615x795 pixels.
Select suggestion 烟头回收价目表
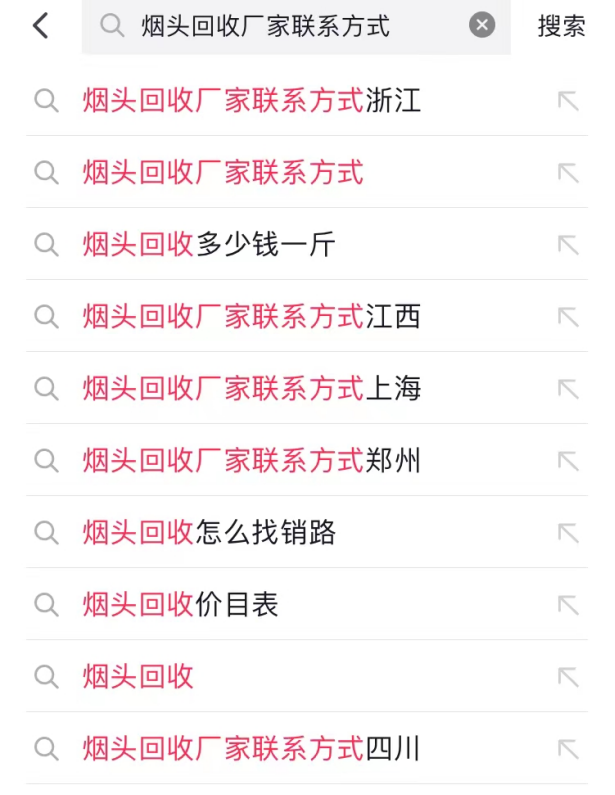180,605
